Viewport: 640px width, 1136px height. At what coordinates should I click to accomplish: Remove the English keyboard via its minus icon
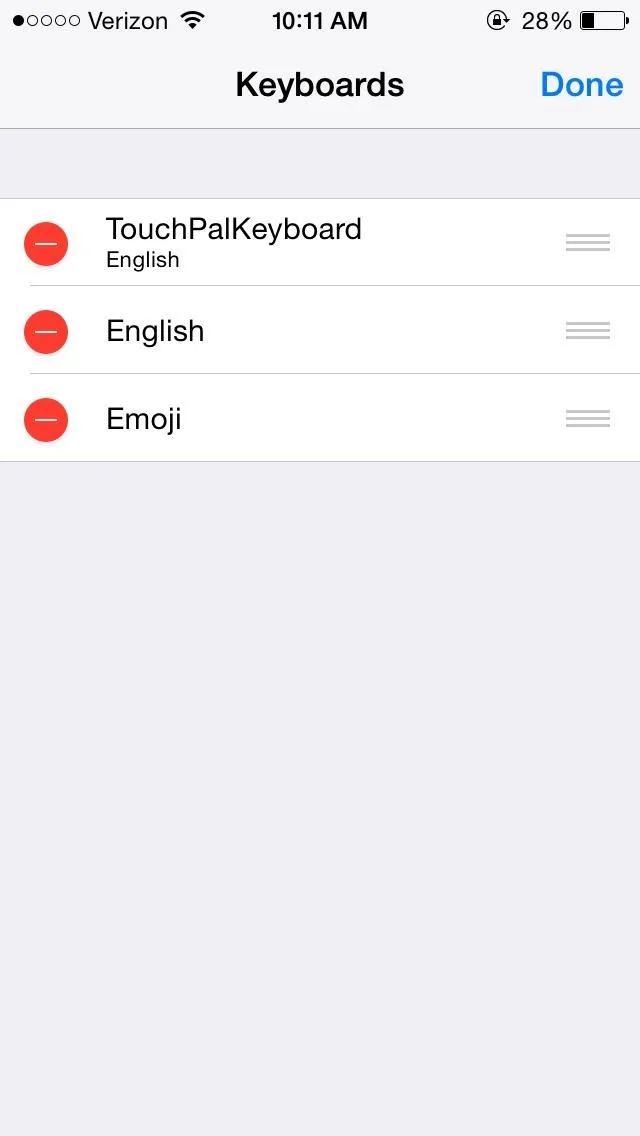[46, 331]
